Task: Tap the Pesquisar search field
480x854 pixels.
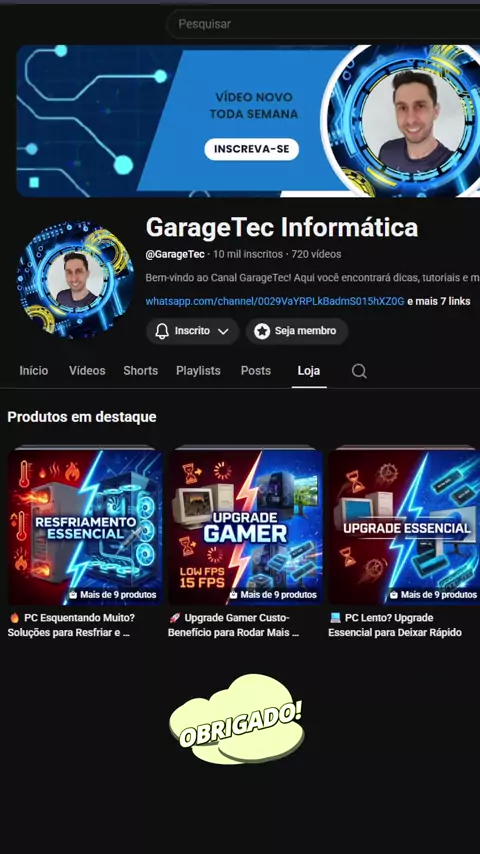Action: 323,24
